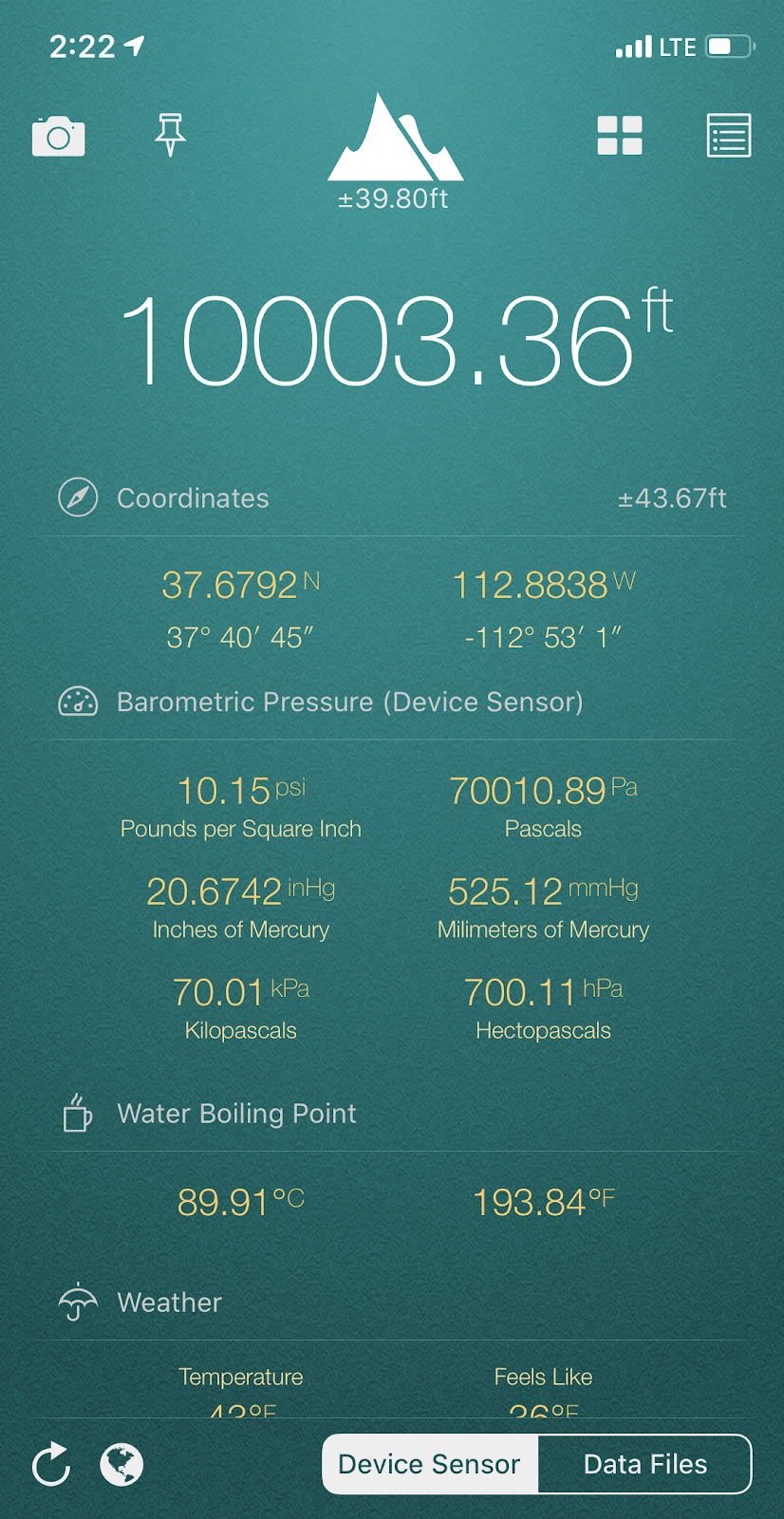Select the Device Sensor segment
The image size is (784, 1519).
[430, 1464]
